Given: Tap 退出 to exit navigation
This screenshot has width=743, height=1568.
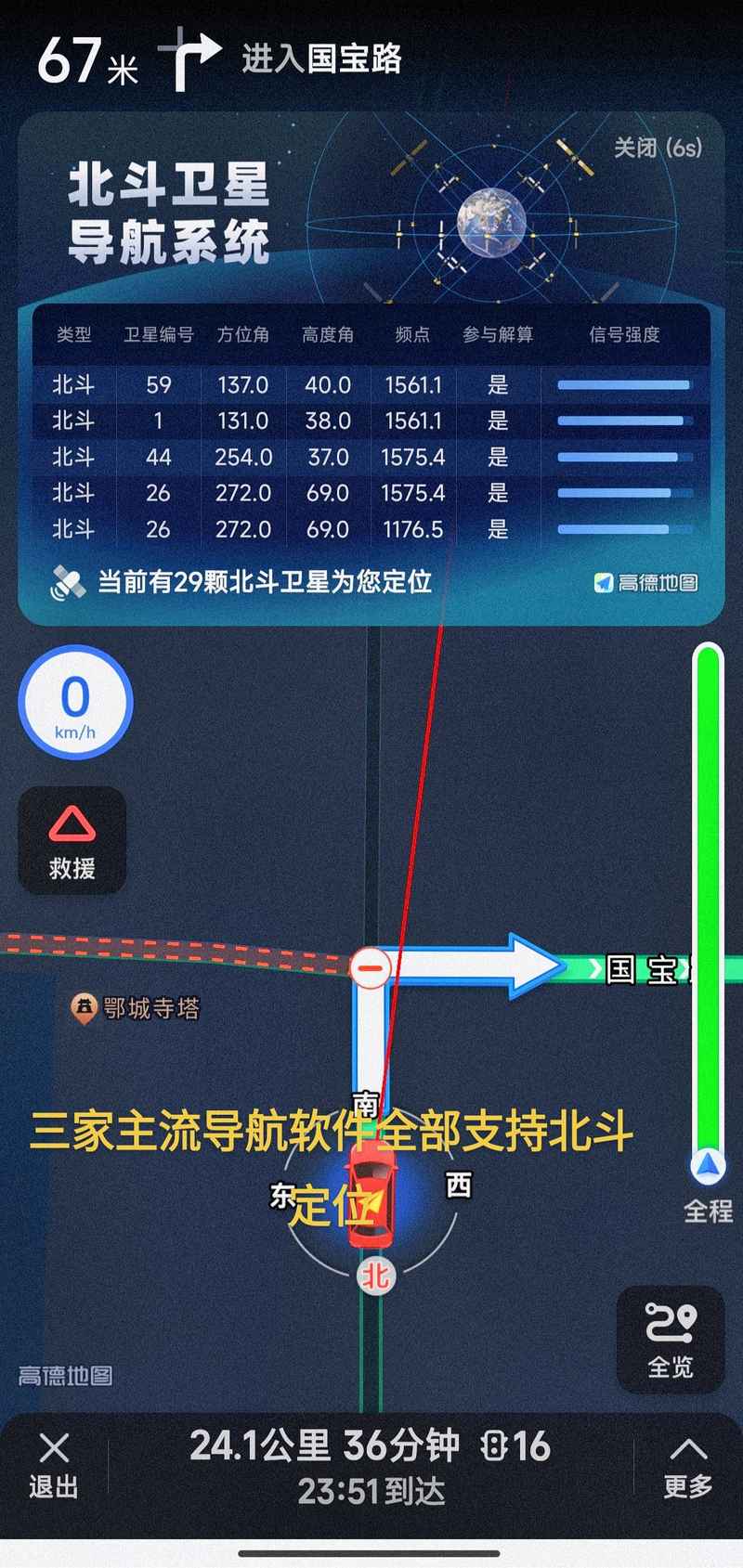Looking at the screenshot, I should pyautogui.click(x=53, y=1465).
